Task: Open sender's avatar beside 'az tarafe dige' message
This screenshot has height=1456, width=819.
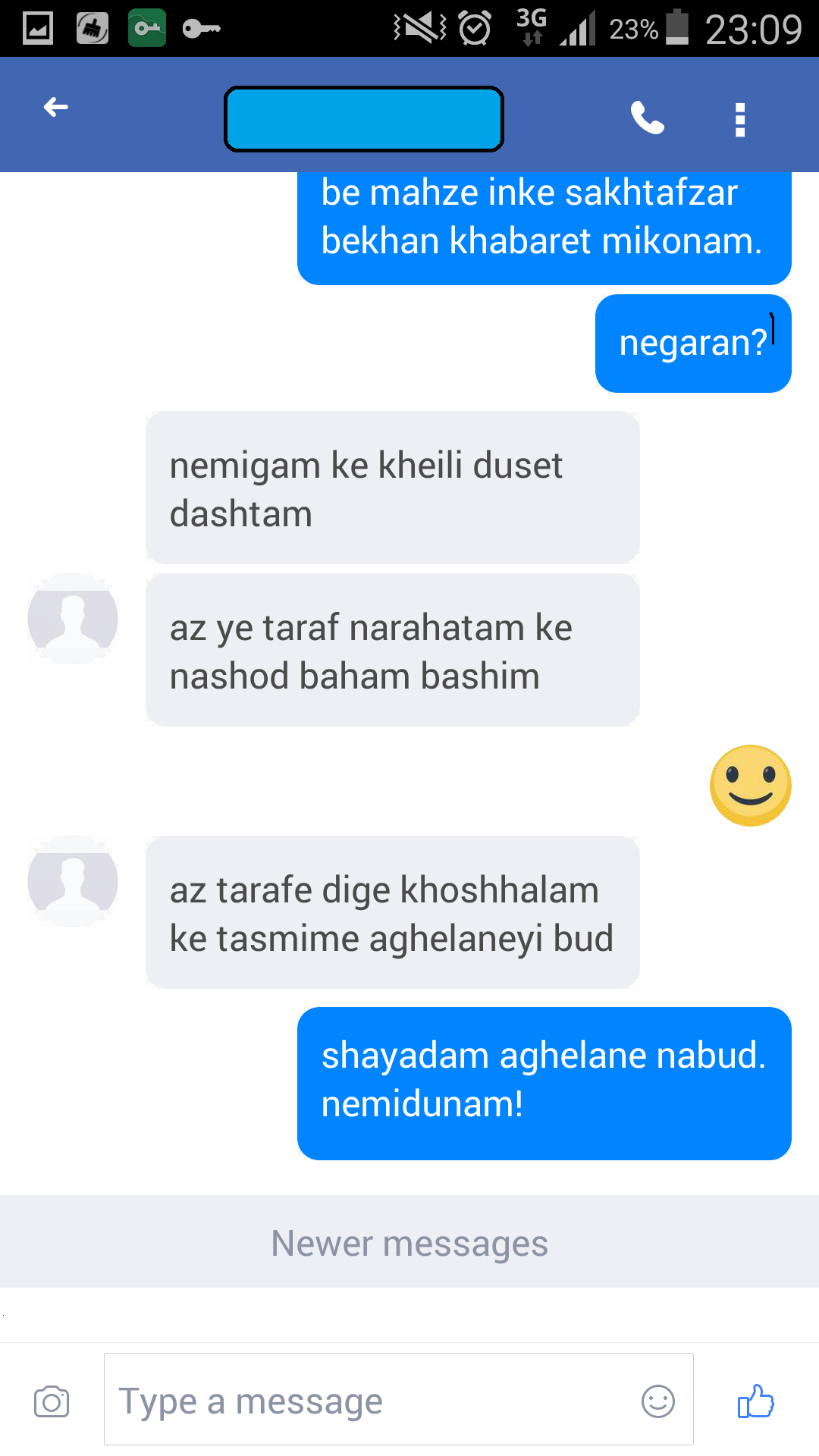Action: 73,881
